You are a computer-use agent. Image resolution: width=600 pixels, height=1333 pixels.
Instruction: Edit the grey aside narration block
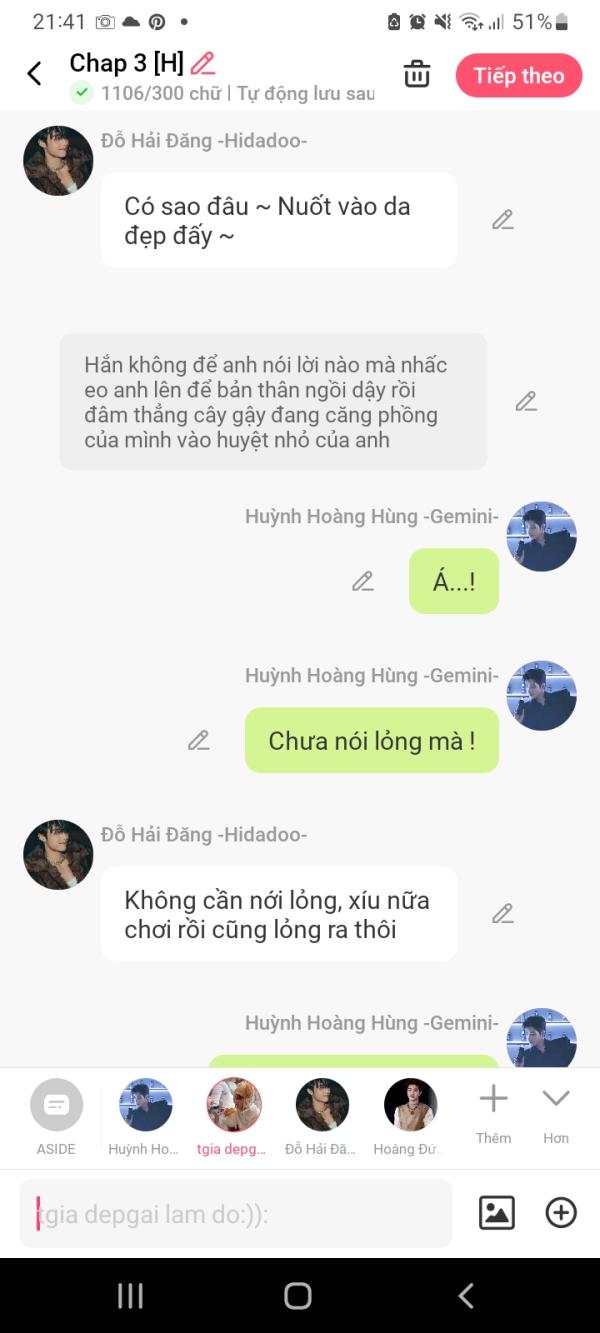[526, 402]
